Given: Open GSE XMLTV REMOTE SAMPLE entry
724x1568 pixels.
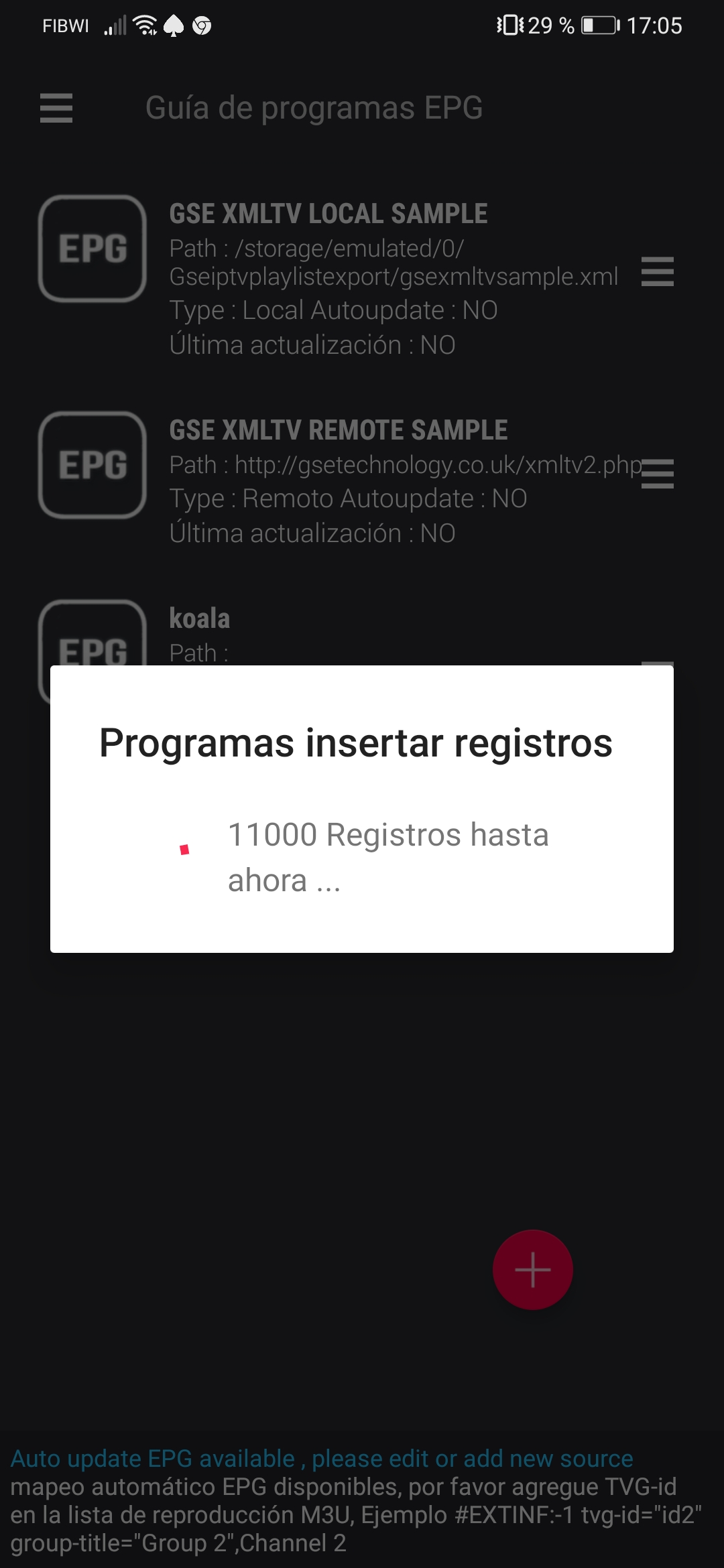Looking at the screenshot, I should [338, 430].
